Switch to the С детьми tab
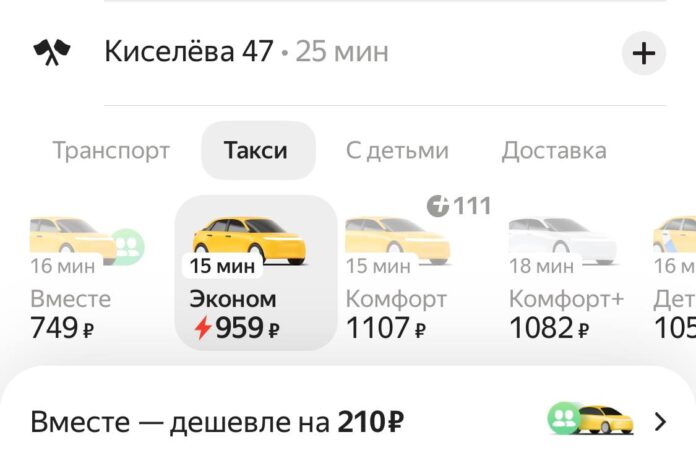The width and height of the screenshot is (696, 458). tap(397, 151)
